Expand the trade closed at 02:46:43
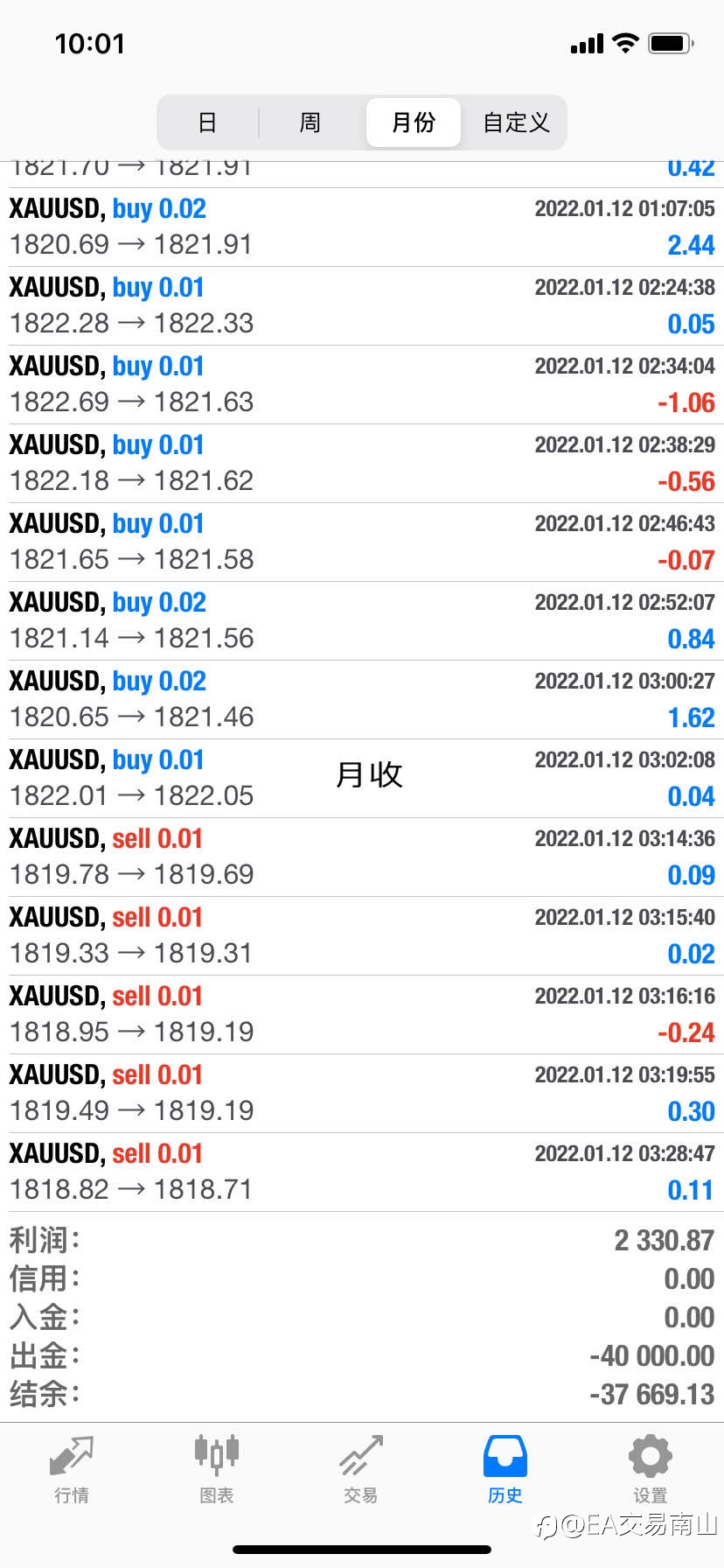724x1568 pixels. coord(362,542)
